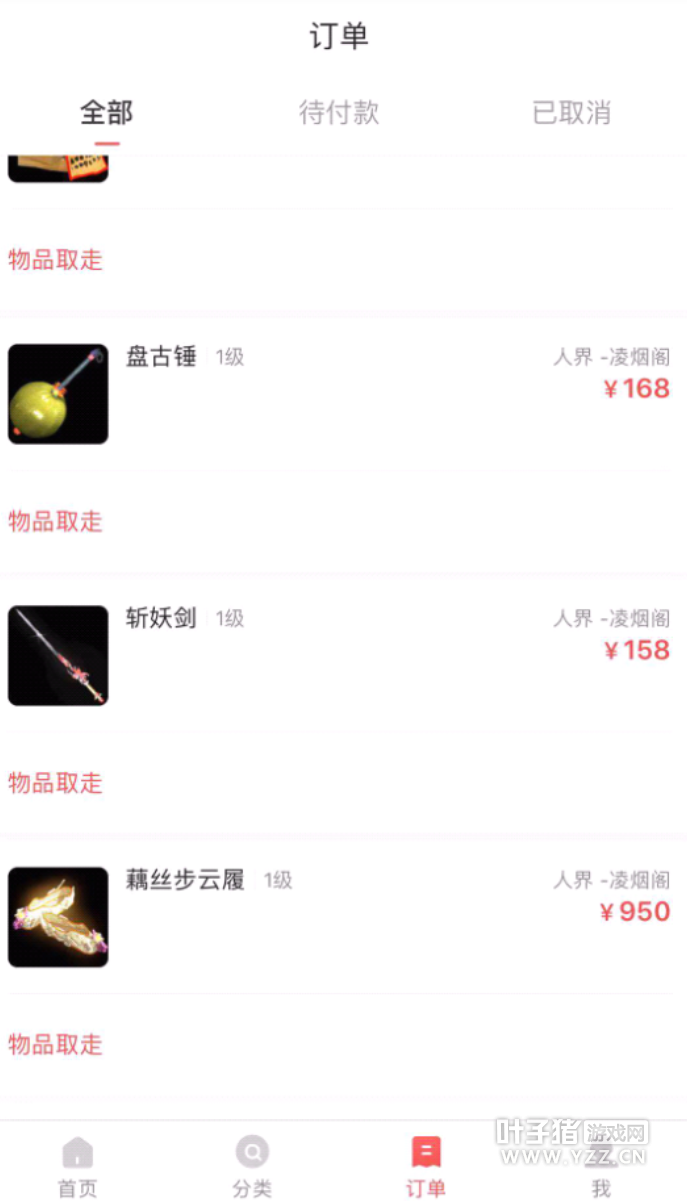Open the 藕丝步云履 order
The width and height of the screenshot is (687, 1201).
(x=185, y=880)
